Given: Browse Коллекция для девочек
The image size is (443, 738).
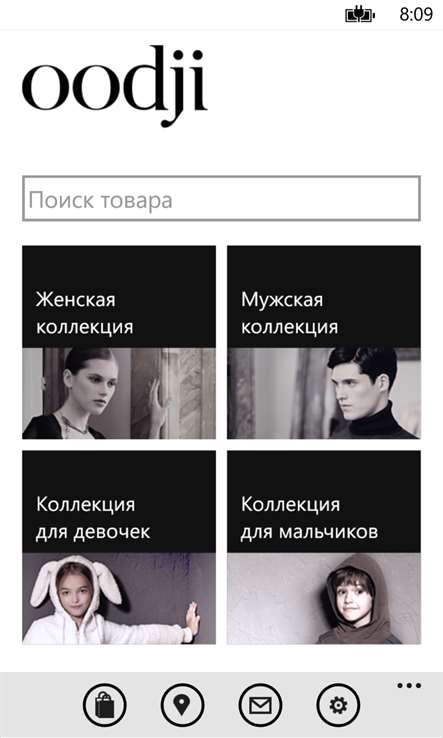Looking at the screenshot, I should coord(119,547).
